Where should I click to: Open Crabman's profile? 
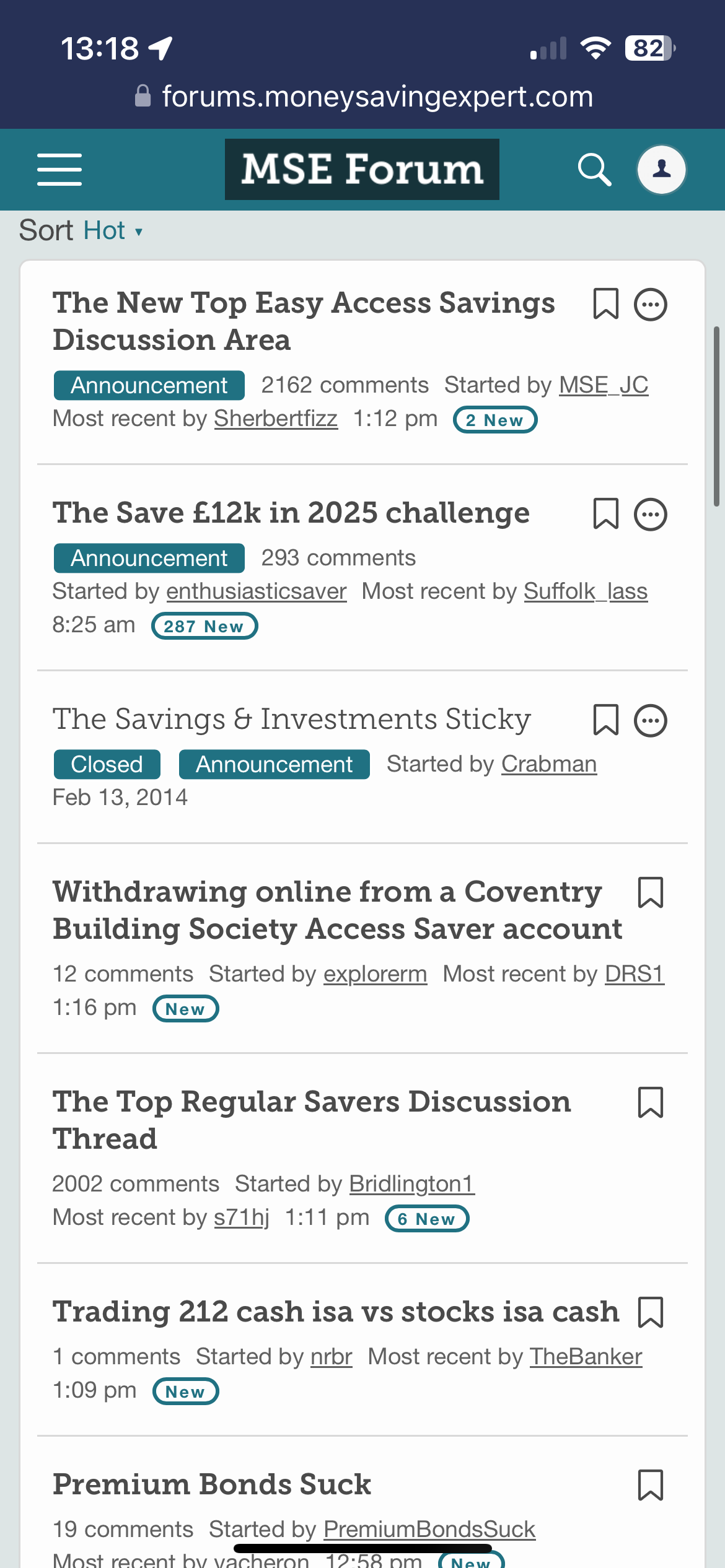point(549,764)
